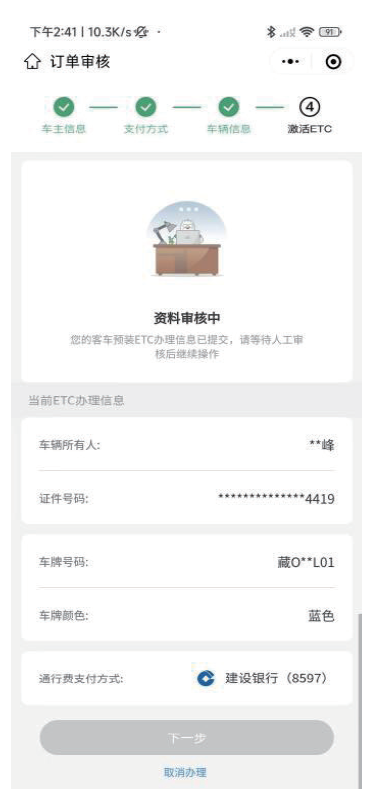The height and width of the screenshot is (801, 369).
Task: Close the mini program with the circle button
Action: pos(333,62)
